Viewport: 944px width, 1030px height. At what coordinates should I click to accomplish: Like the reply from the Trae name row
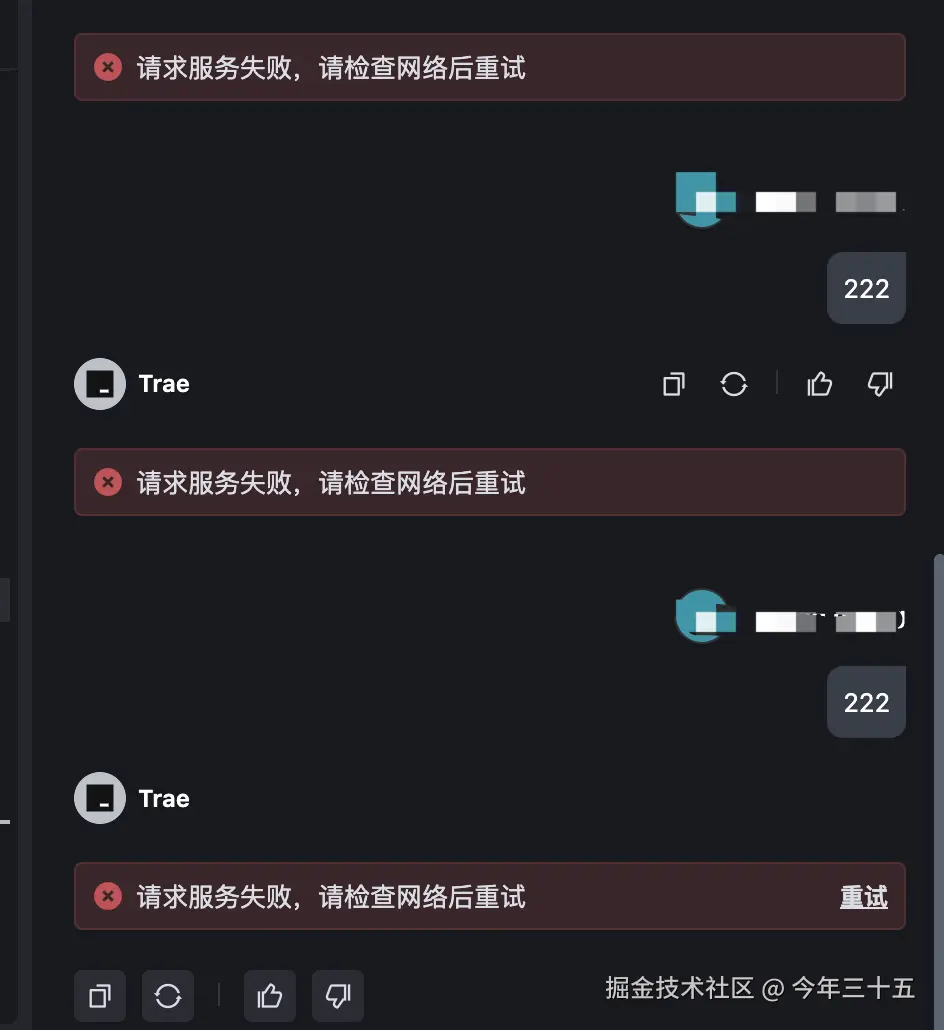click(x=820, y=384)
